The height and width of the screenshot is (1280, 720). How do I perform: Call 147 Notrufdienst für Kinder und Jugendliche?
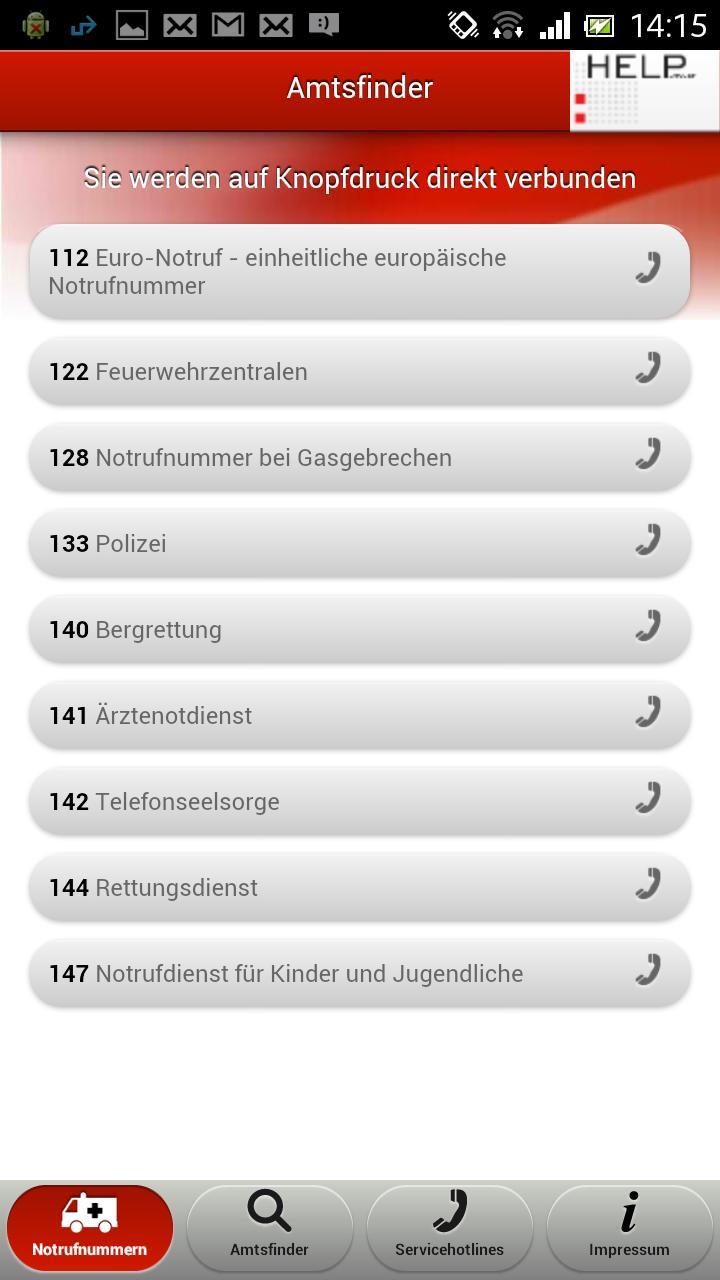point(360,973)
